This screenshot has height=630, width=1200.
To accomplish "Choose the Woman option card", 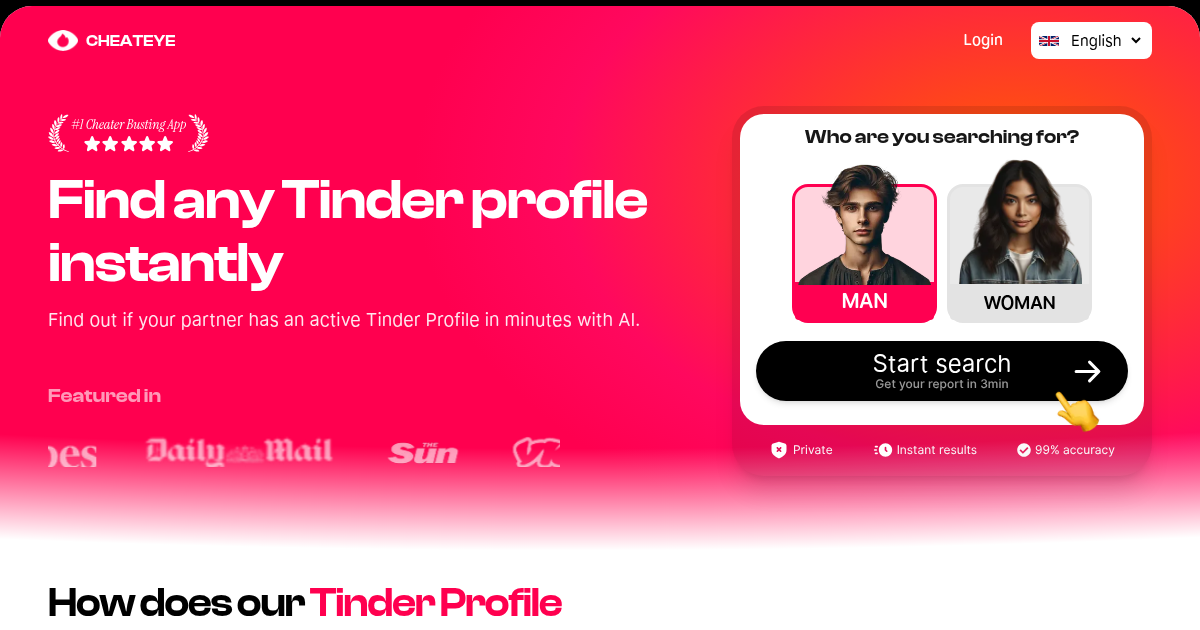I will click(x=1019, y=254).
